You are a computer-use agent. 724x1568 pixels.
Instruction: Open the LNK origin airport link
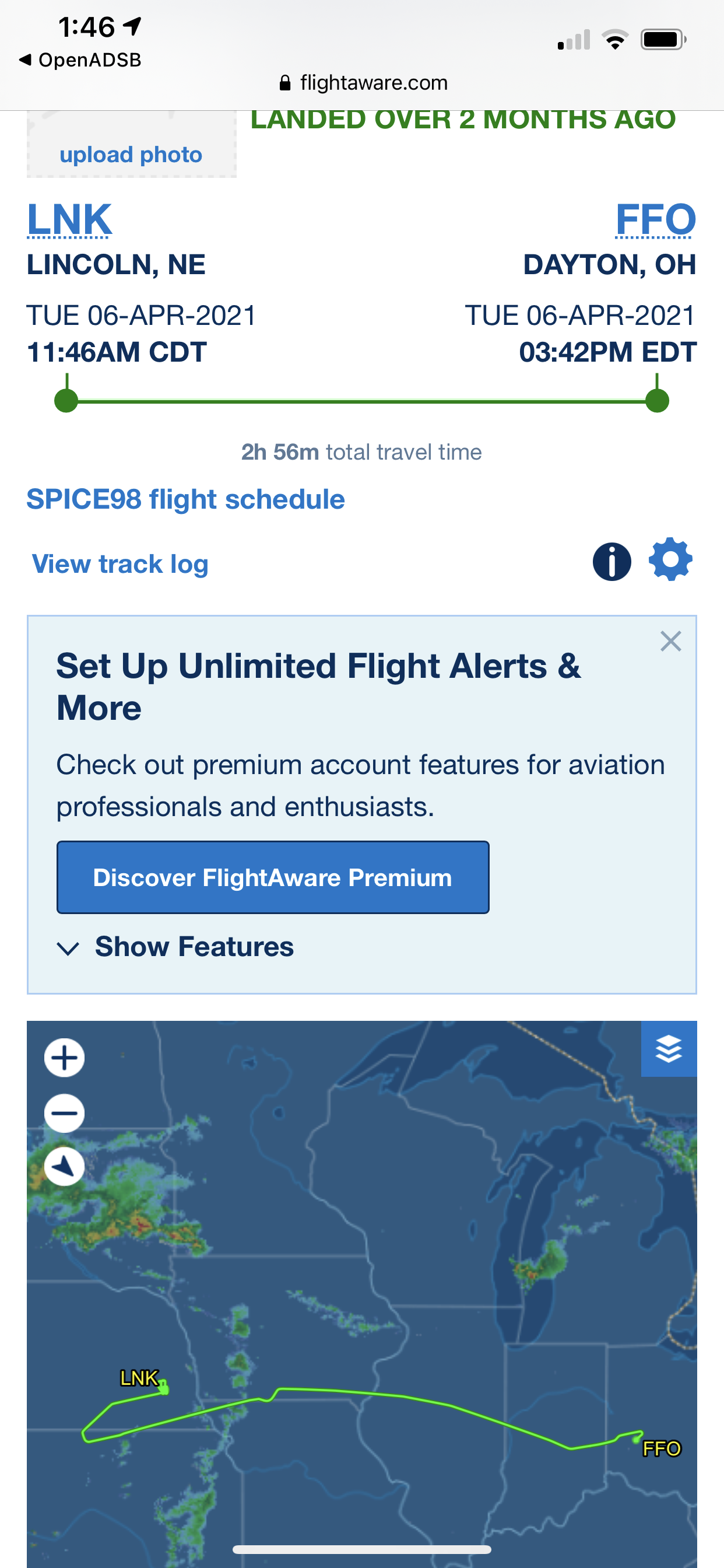[x=69, y=219]
